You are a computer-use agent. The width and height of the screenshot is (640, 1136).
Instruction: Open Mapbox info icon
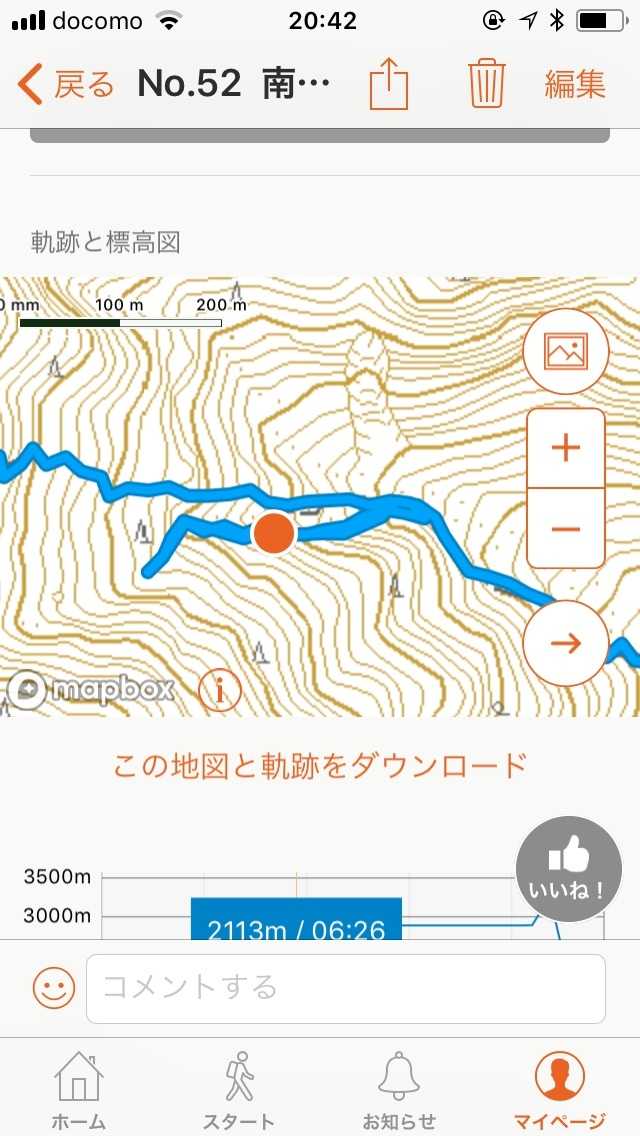tap(219, 689)
